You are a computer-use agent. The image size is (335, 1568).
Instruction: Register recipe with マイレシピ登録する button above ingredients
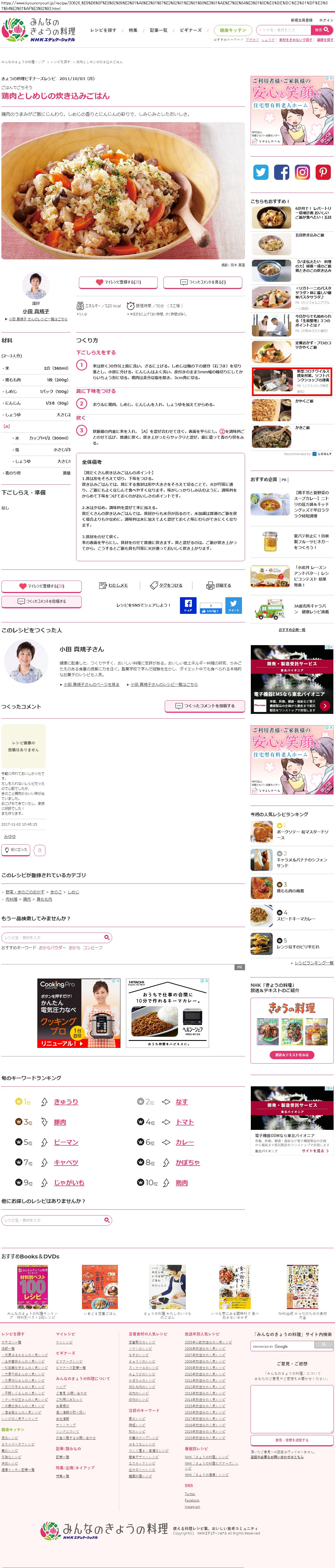click(118, 282)
